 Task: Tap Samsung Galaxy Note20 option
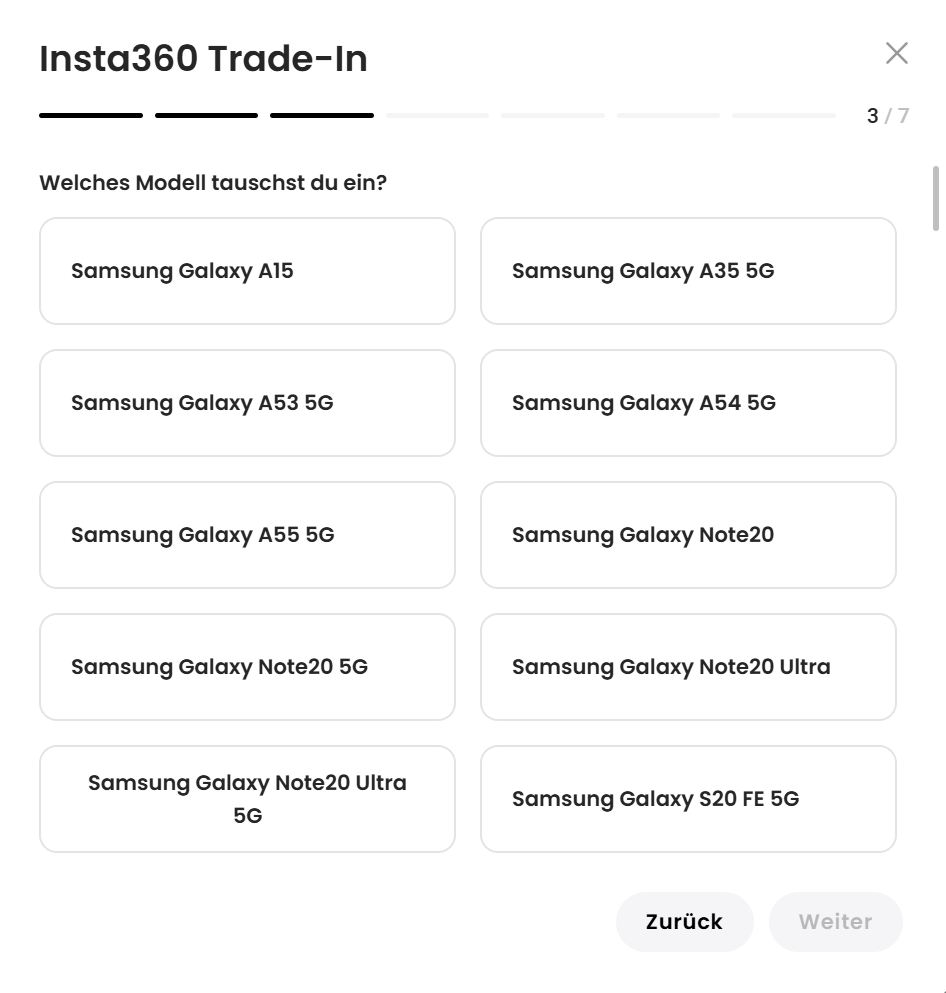(688, 535)
